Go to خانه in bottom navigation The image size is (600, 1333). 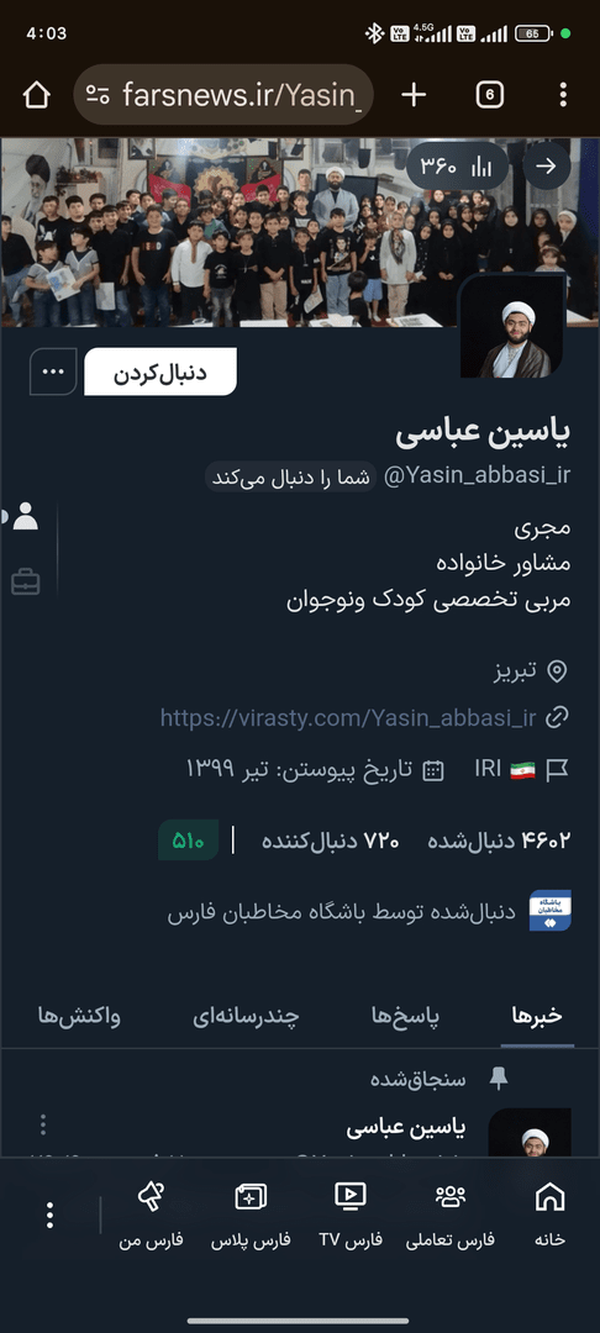[550, 1215]
